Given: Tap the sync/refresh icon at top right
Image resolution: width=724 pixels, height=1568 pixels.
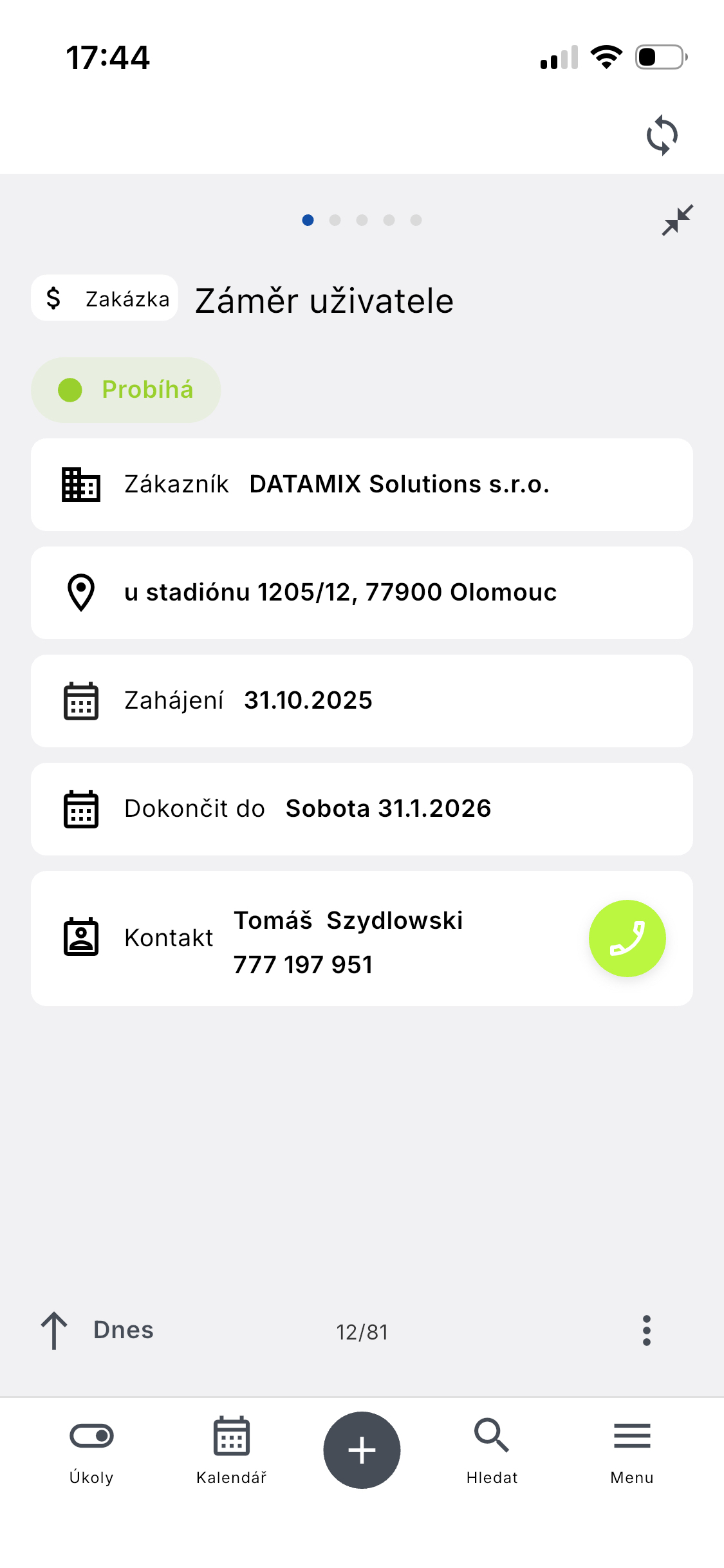Looking at the screenshot, I should point(662,134).
